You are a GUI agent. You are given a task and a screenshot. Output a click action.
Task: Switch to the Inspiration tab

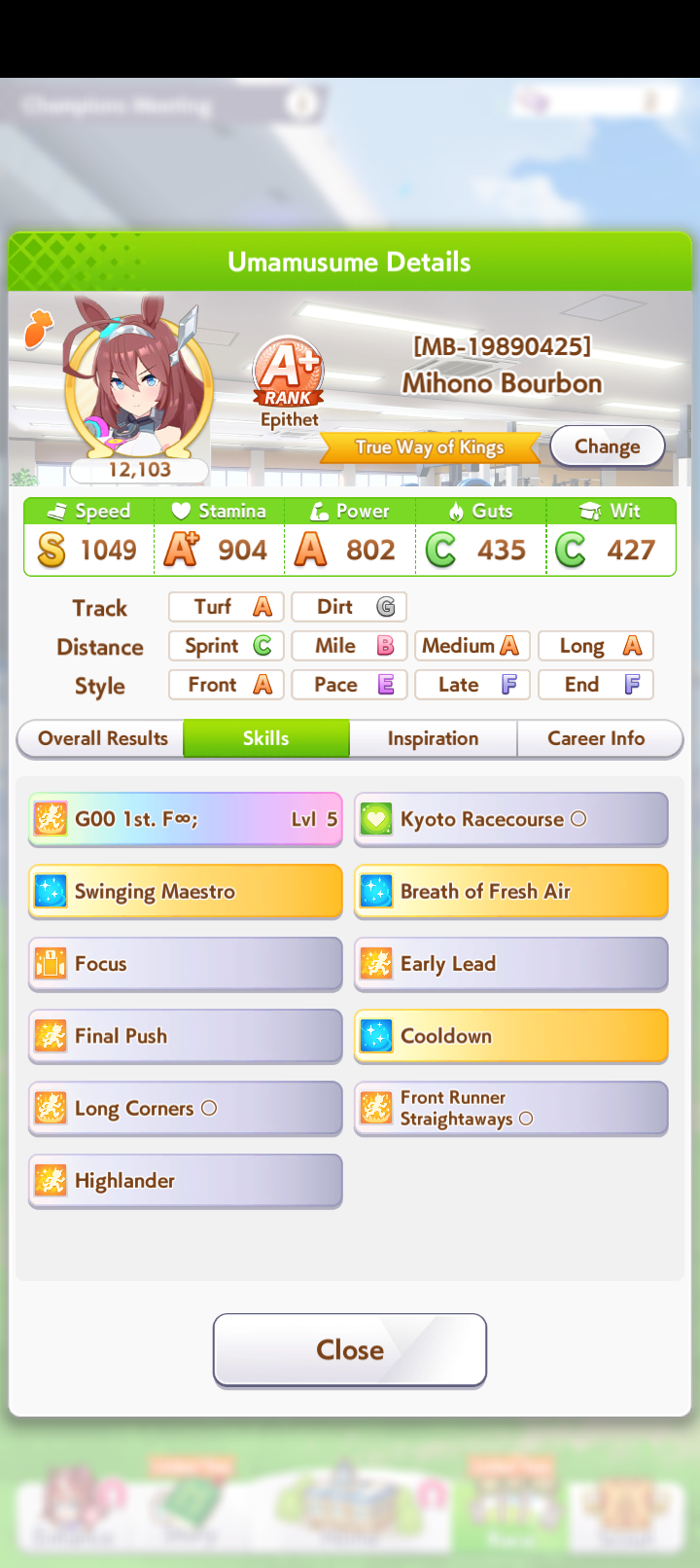[433, 738]
